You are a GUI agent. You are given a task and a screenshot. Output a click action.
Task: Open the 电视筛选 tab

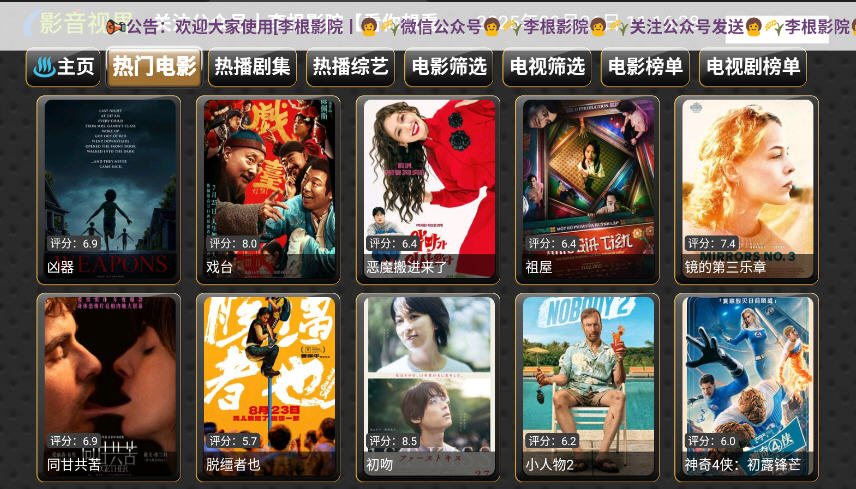tap(547, 68)
